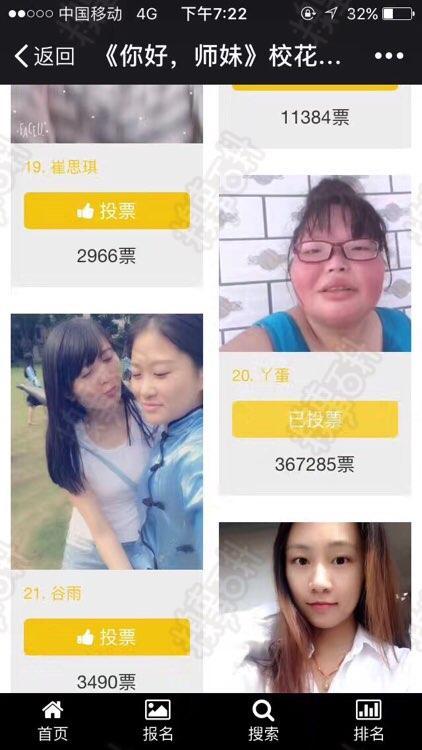Tap the 已投票 button under 丫蛋
Screen dimensions: 422x750
pos(315,419)
